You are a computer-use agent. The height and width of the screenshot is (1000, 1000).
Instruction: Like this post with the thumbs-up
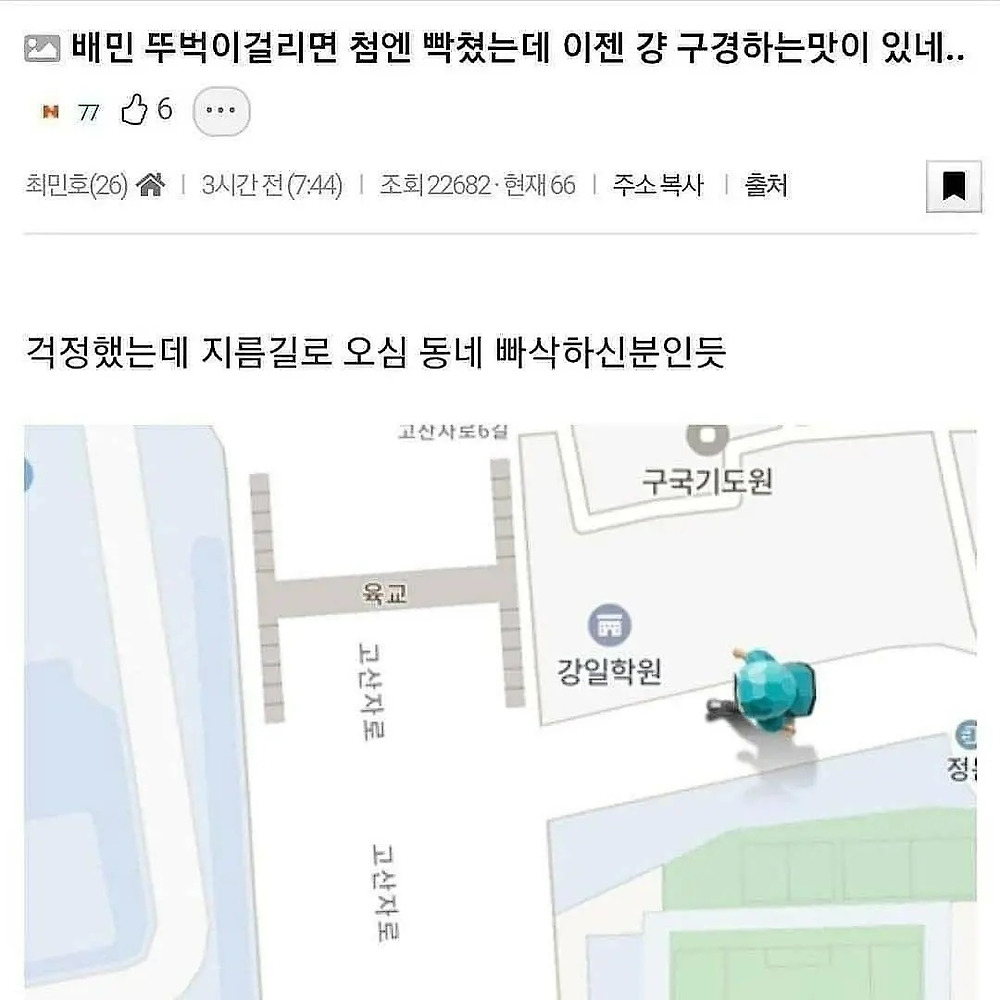coord(134,110)
